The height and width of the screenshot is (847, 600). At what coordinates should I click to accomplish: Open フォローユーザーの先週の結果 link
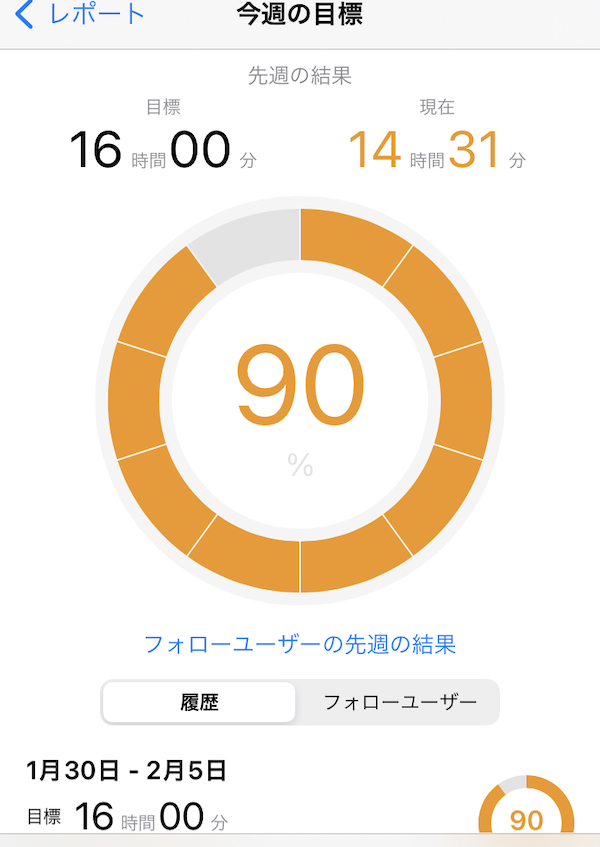[300, 643]
